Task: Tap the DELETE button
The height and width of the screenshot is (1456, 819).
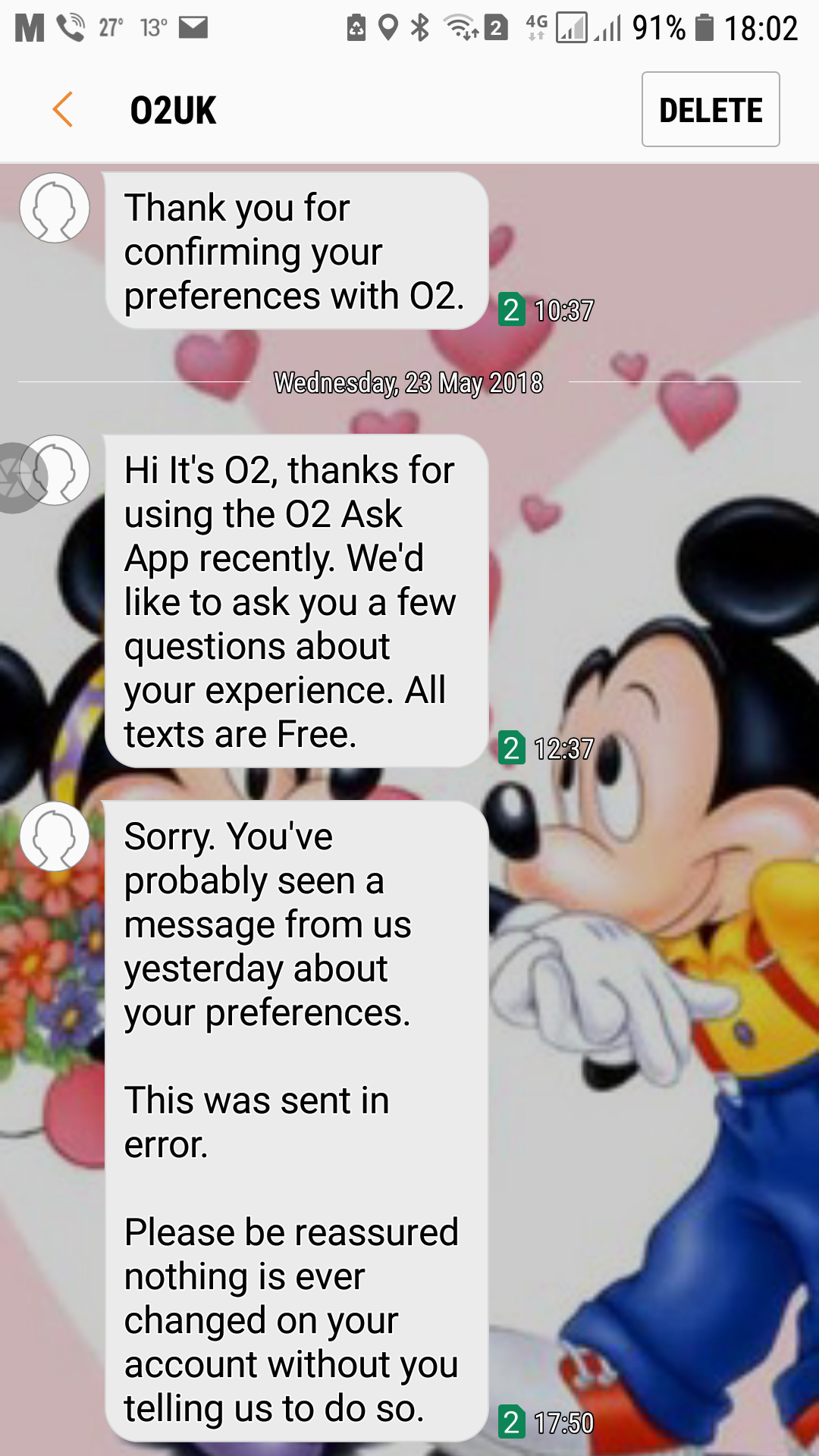Action: 710,110
